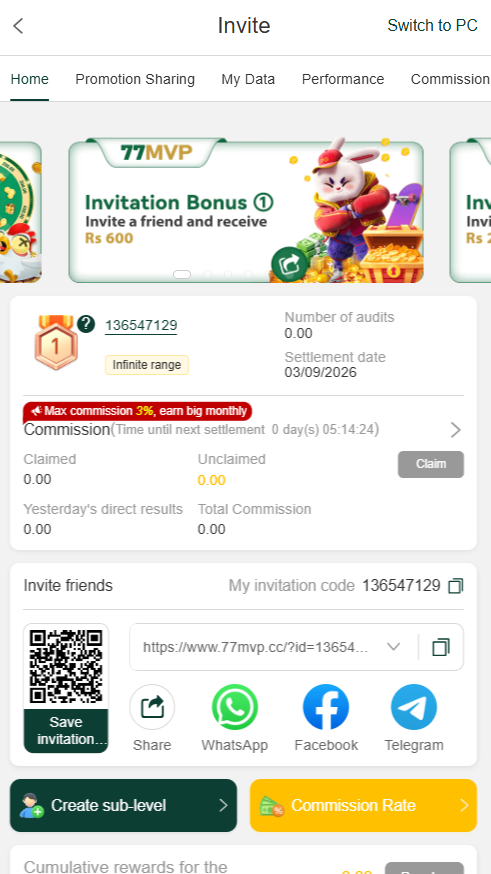Go back using the top-left arrow
Image resolution: width=491 pixels, height=874 pixels.
point(18,26)
